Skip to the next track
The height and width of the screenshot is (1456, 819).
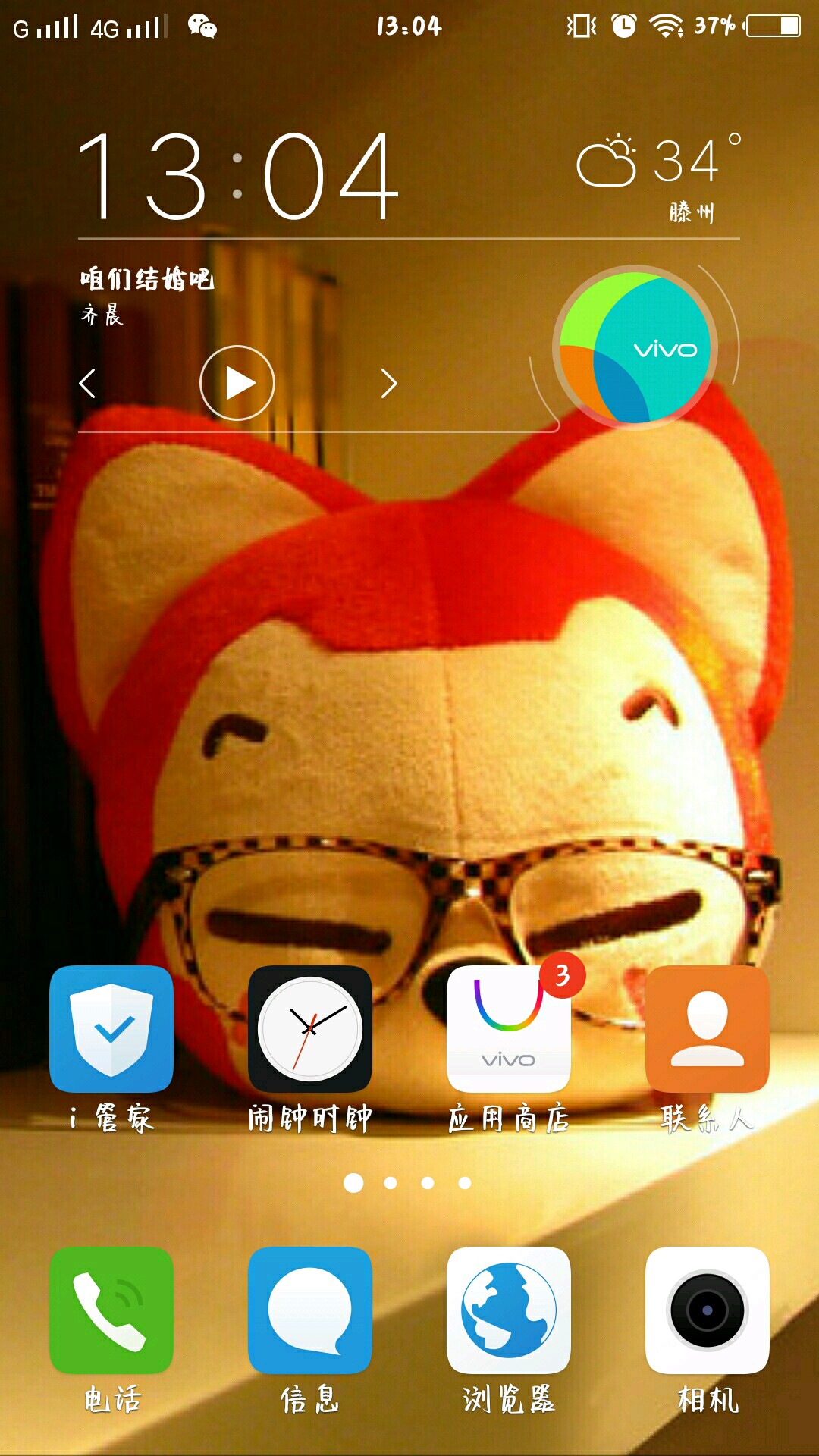tap(389, 383)
